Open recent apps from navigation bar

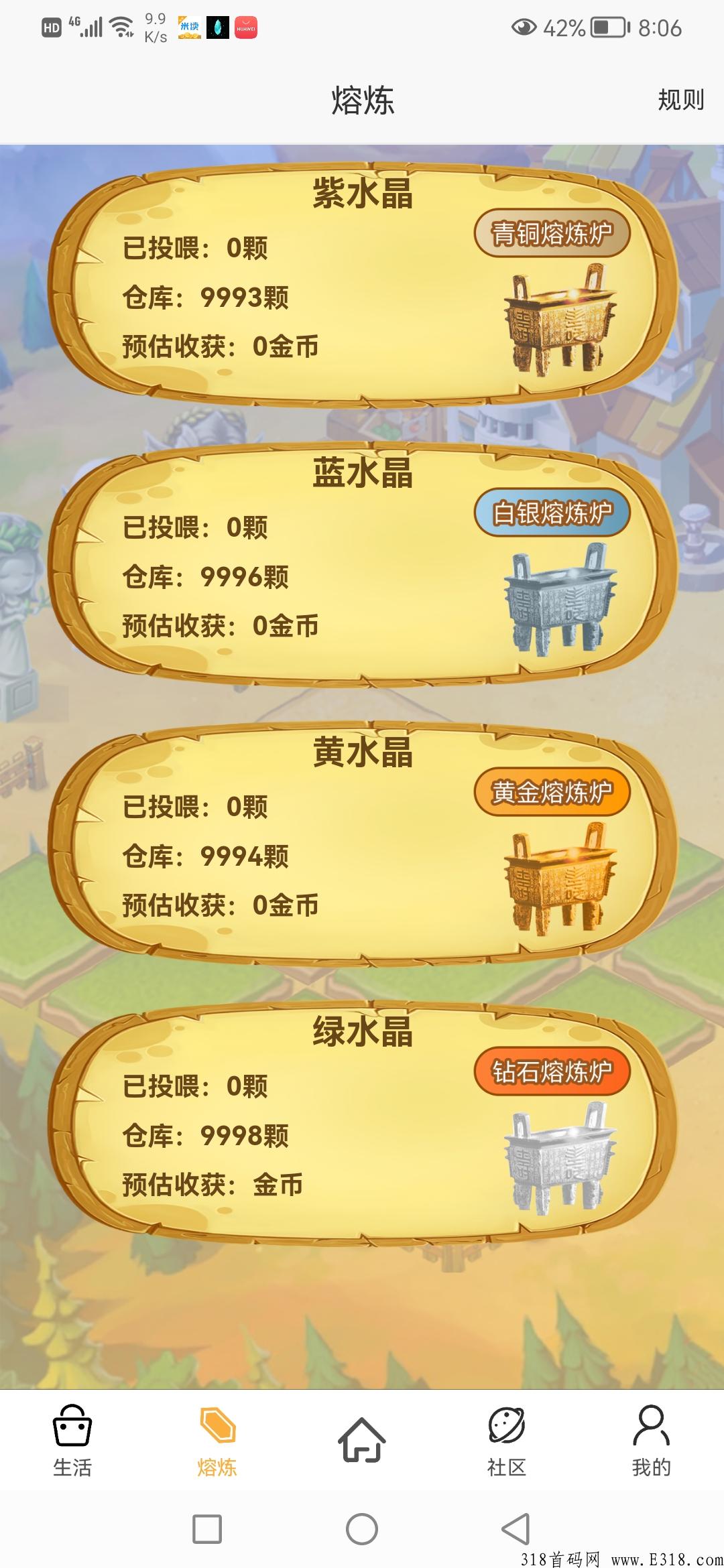[x=207, y=1529]
